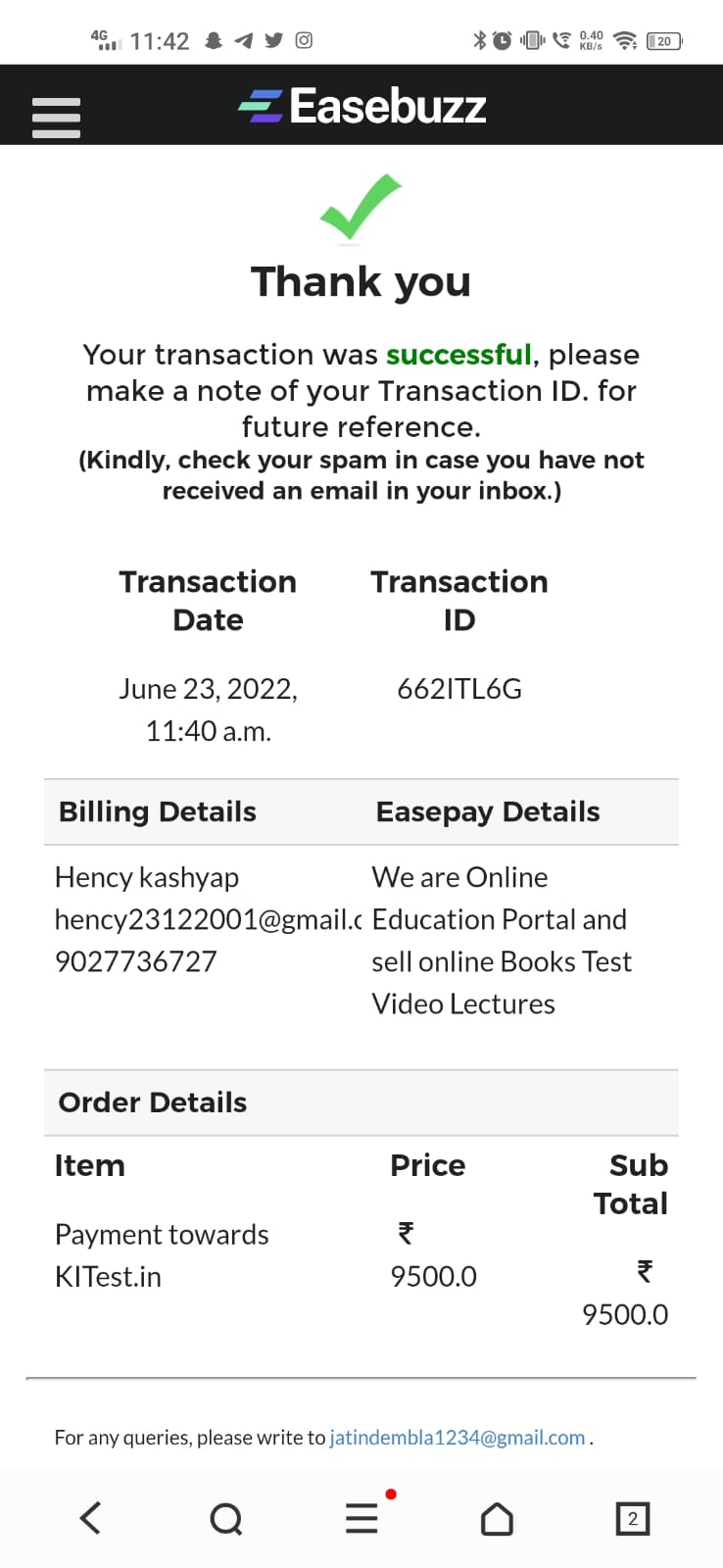The height and width of the screenshot is (1568, 723).
Task: Open the hamburger menu
Action: [x=56, y=117]
